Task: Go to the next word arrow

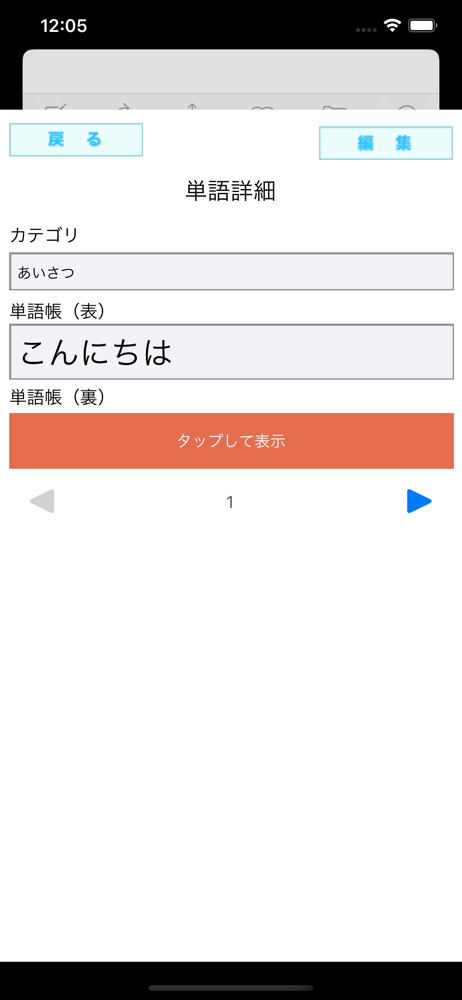Action: 419,501
